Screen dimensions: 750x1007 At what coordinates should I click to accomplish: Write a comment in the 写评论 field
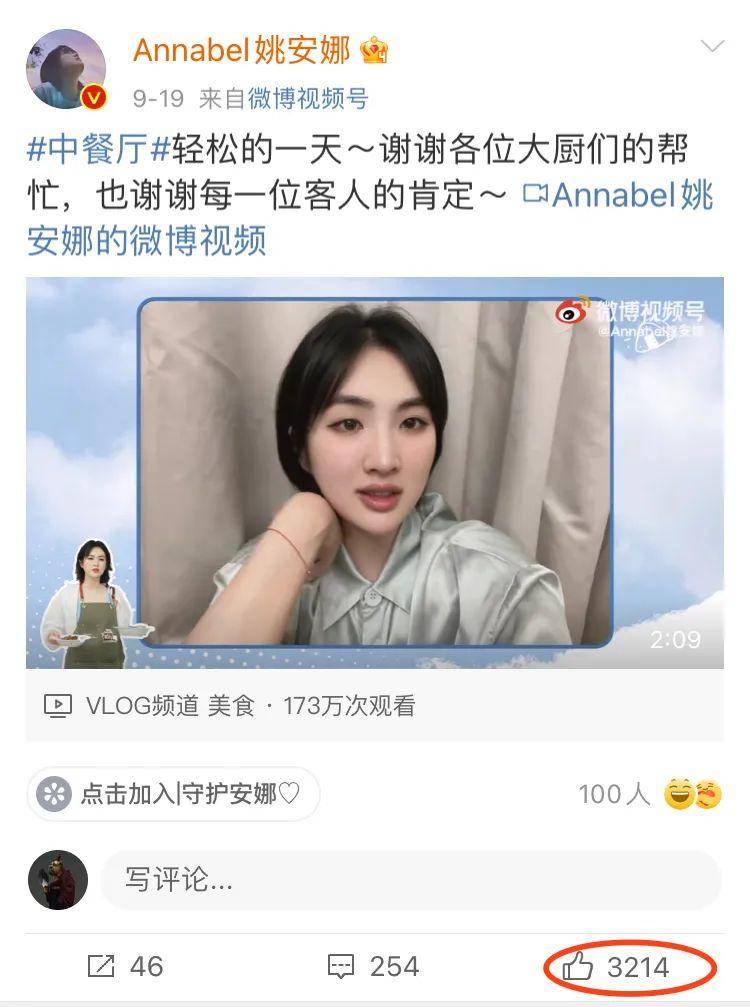(x=410, y=880)
